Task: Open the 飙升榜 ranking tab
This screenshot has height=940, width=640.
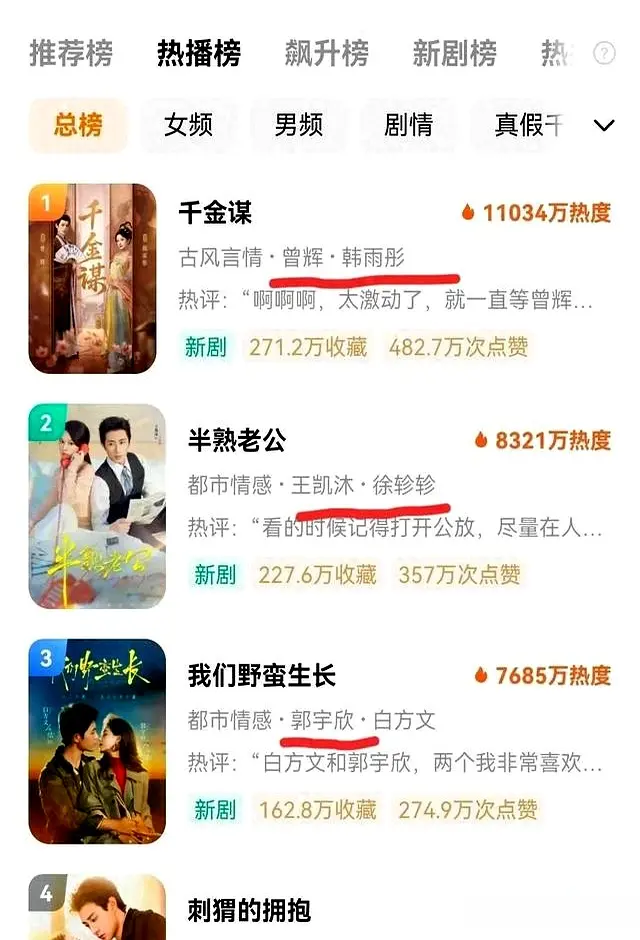Action: [327, 53]
